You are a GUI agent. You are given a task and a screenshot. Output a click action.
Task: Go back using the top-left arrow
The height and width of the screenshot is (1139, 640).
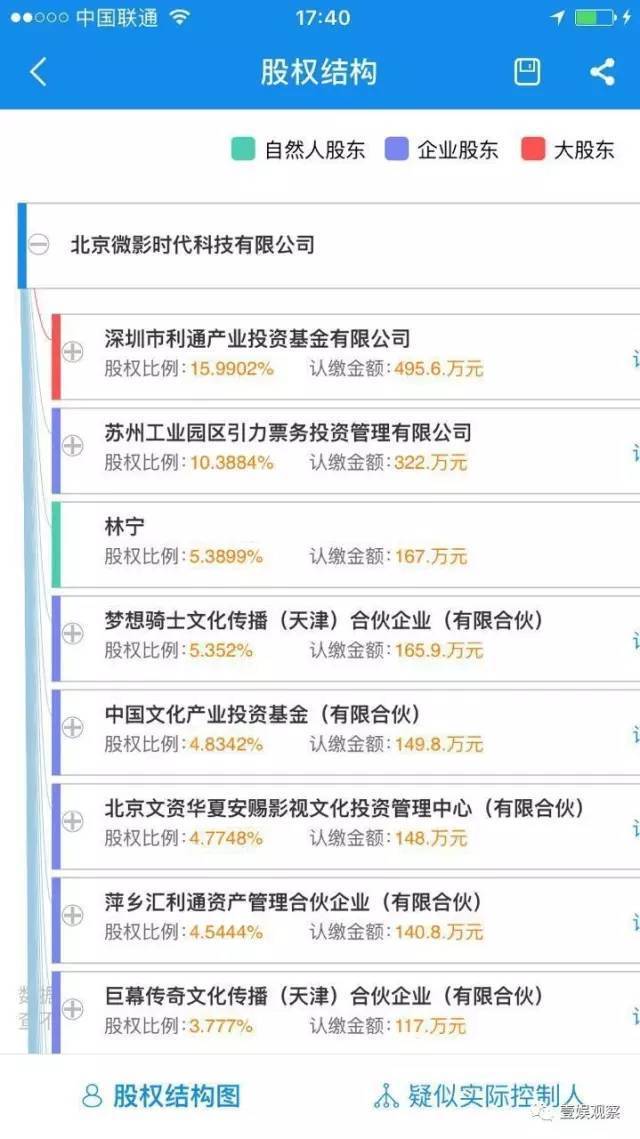coord(39,72)
